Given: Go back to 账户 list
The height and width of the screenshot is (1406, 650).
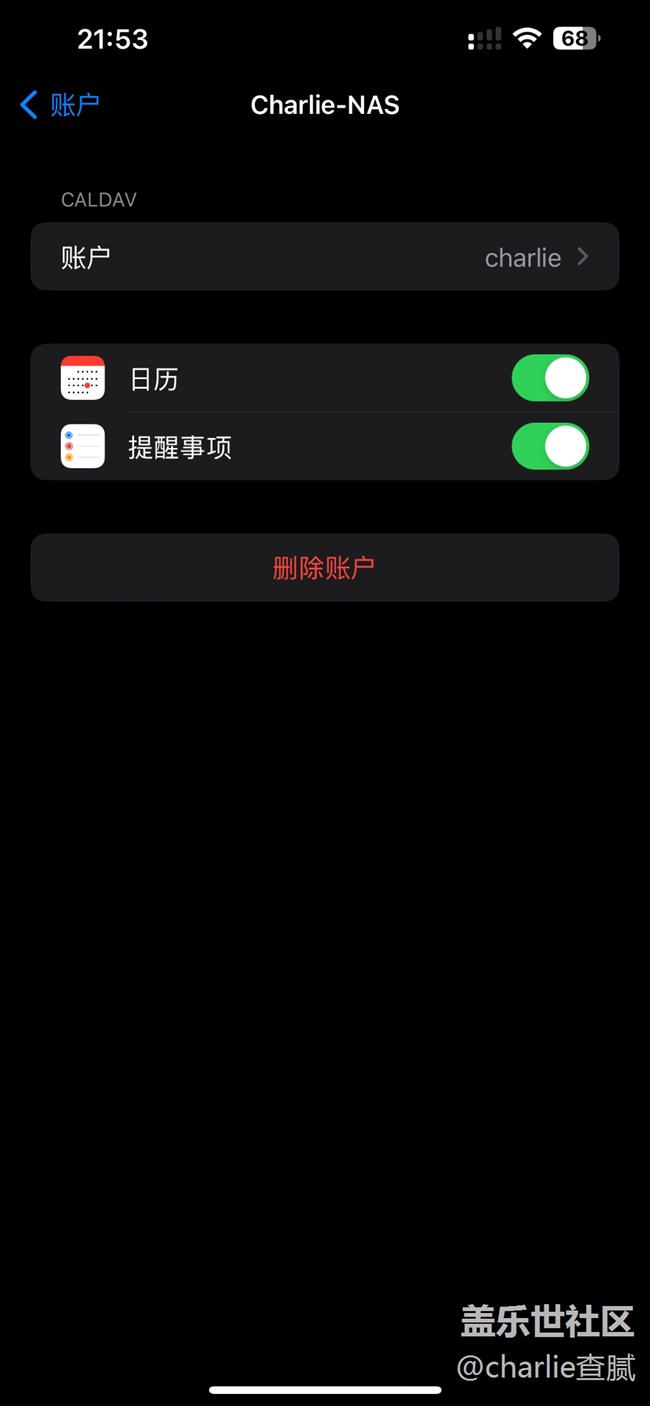Looking at the screenshot, I should click(60, 105).
